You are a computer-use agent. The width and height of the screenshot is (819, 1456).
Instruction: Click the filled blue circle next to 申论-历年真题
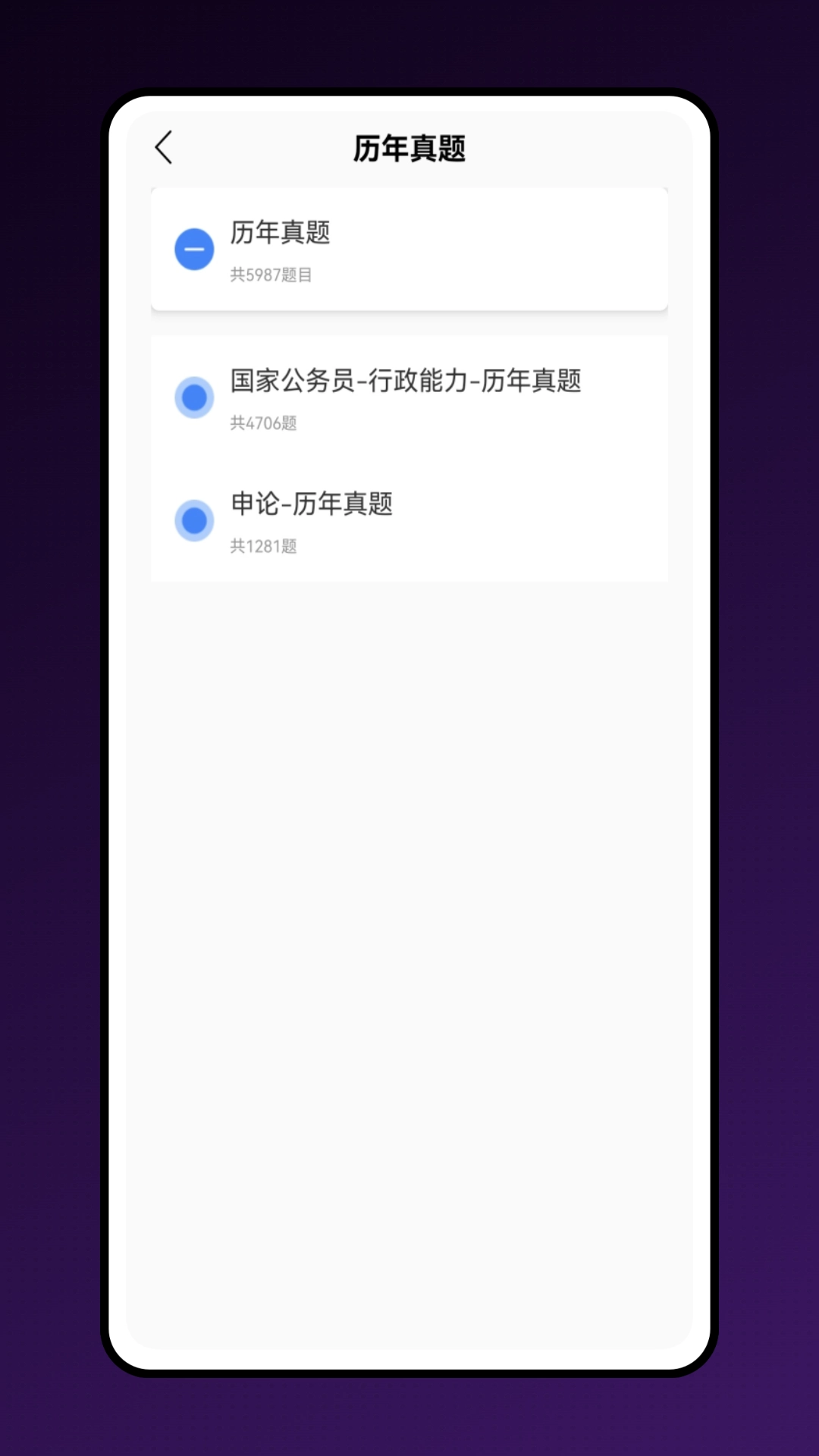click(194, 520)
